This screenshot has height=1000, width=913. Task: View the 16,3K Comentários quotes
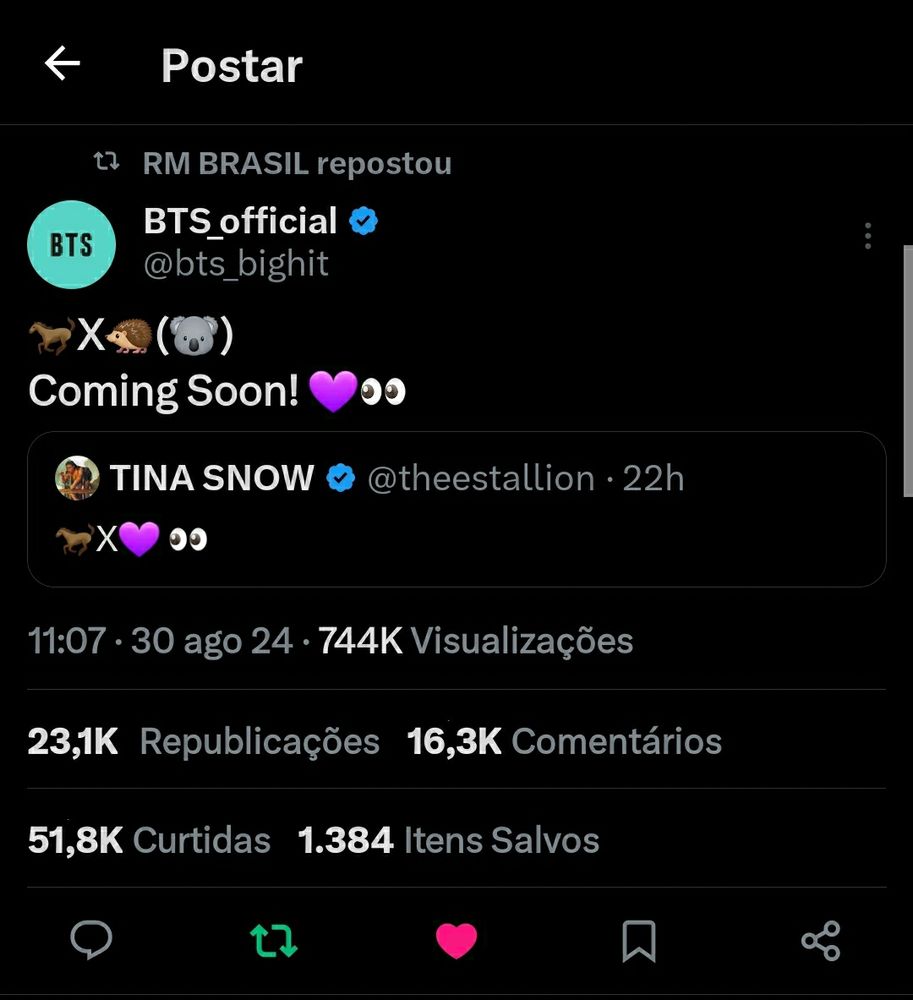tap(564, 741)
